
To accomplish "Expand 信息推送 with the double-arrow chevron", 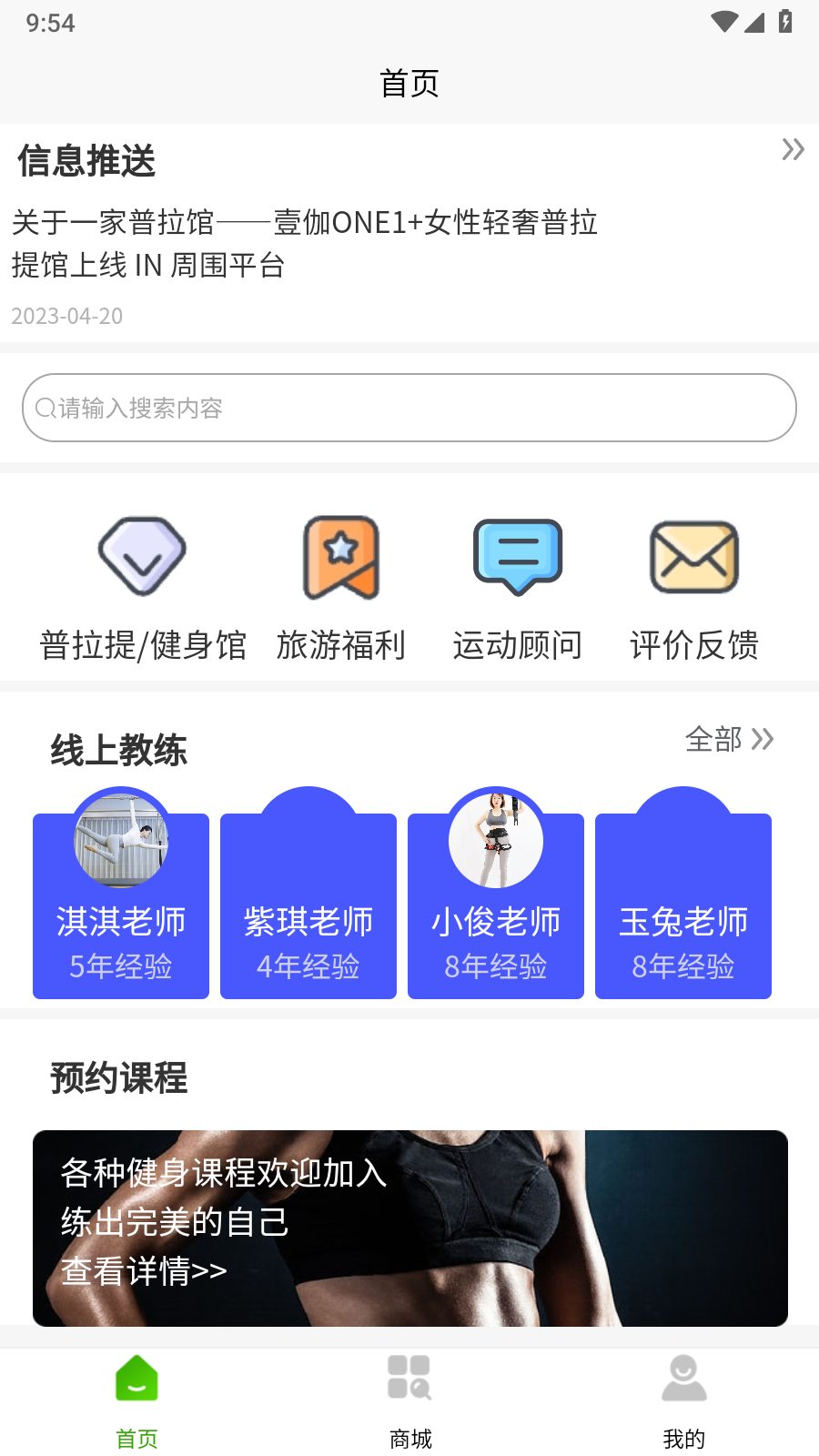I will (793, 150).
